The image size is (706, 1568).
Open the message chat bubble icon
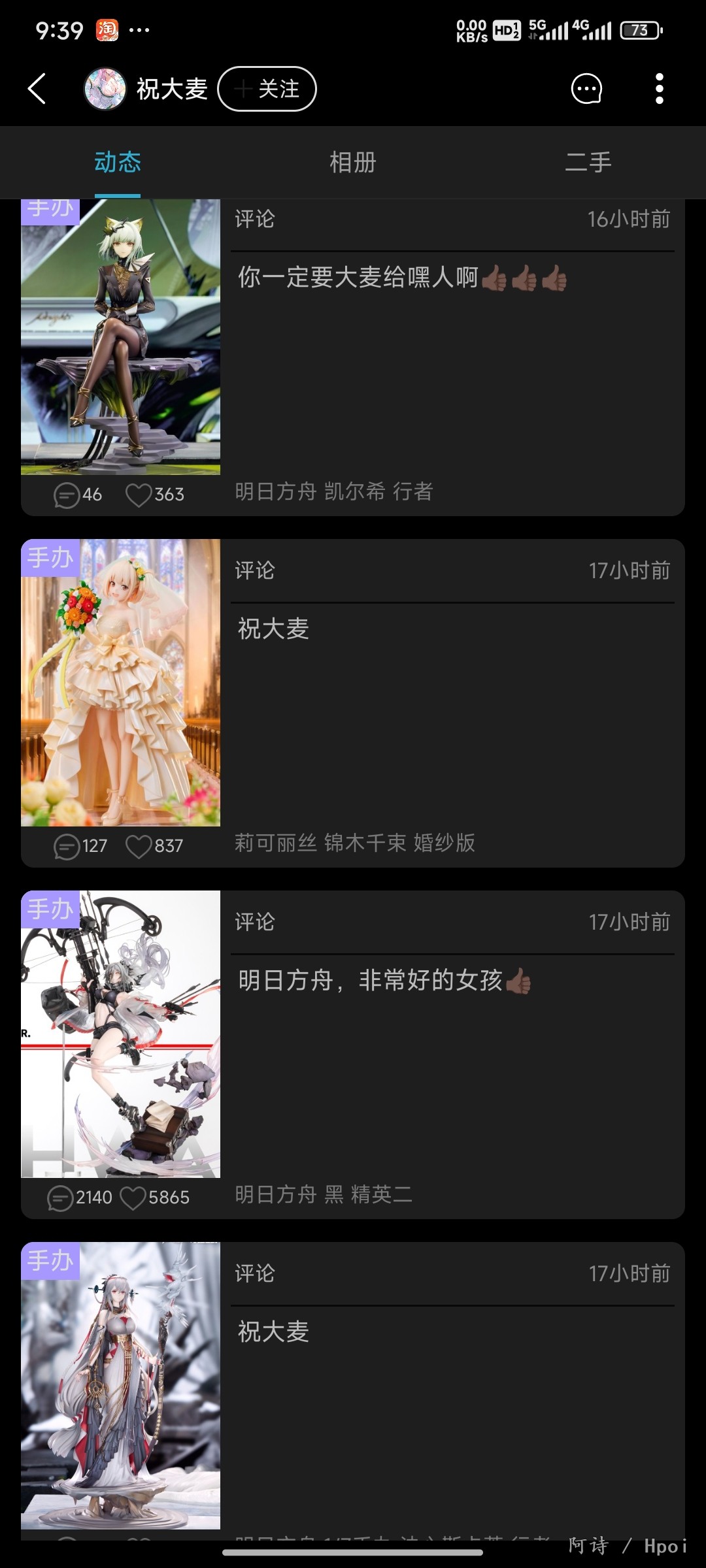click(586, 89)
